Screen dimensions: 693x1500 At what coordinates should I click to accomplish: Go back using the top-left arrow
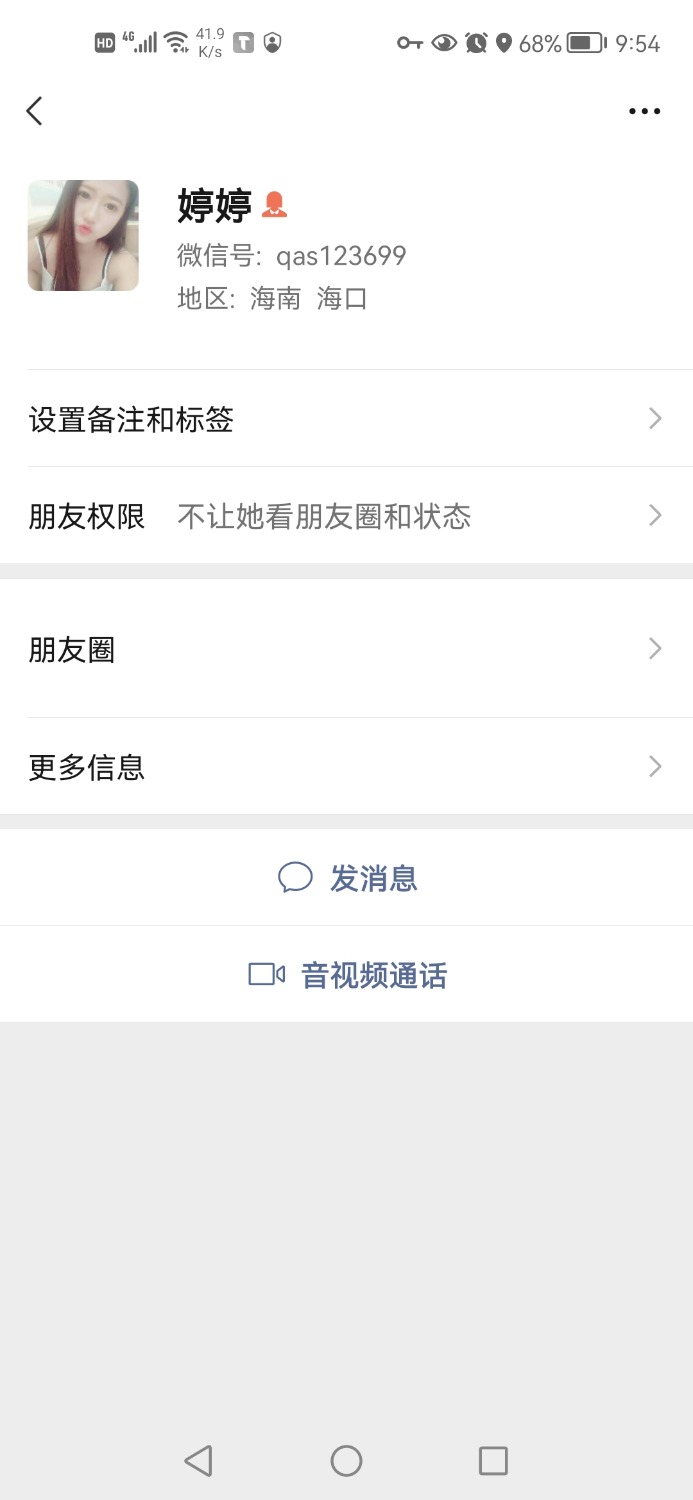pos(35,111)
